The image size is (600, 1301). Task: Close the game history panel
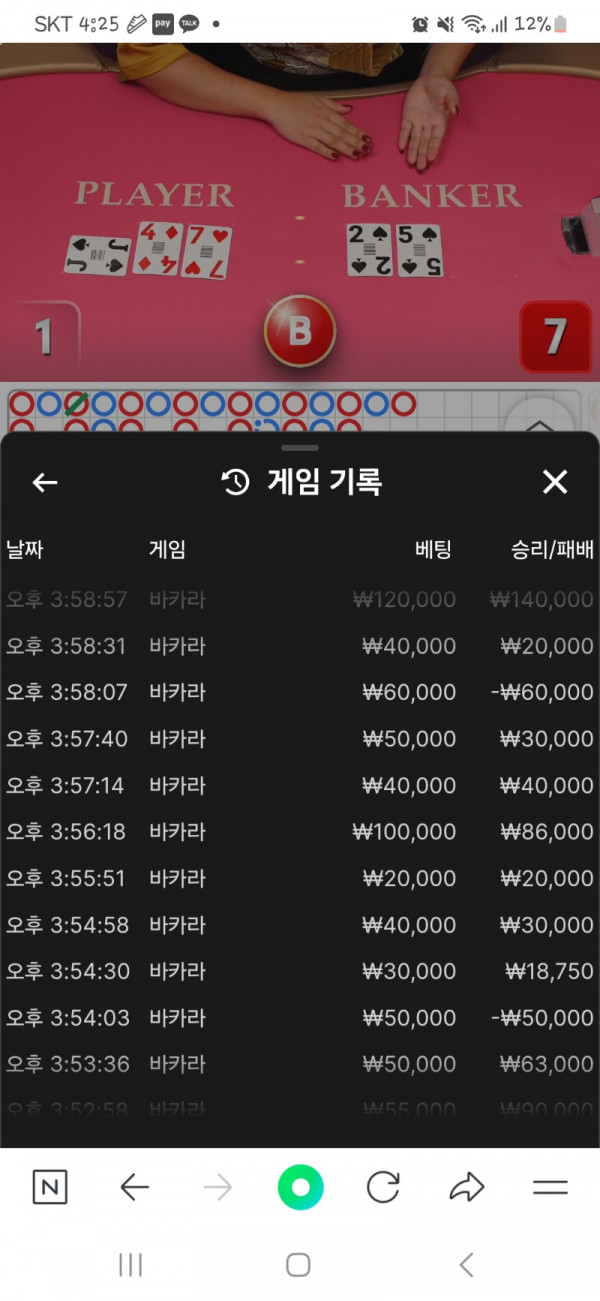[x=554, y=483]
